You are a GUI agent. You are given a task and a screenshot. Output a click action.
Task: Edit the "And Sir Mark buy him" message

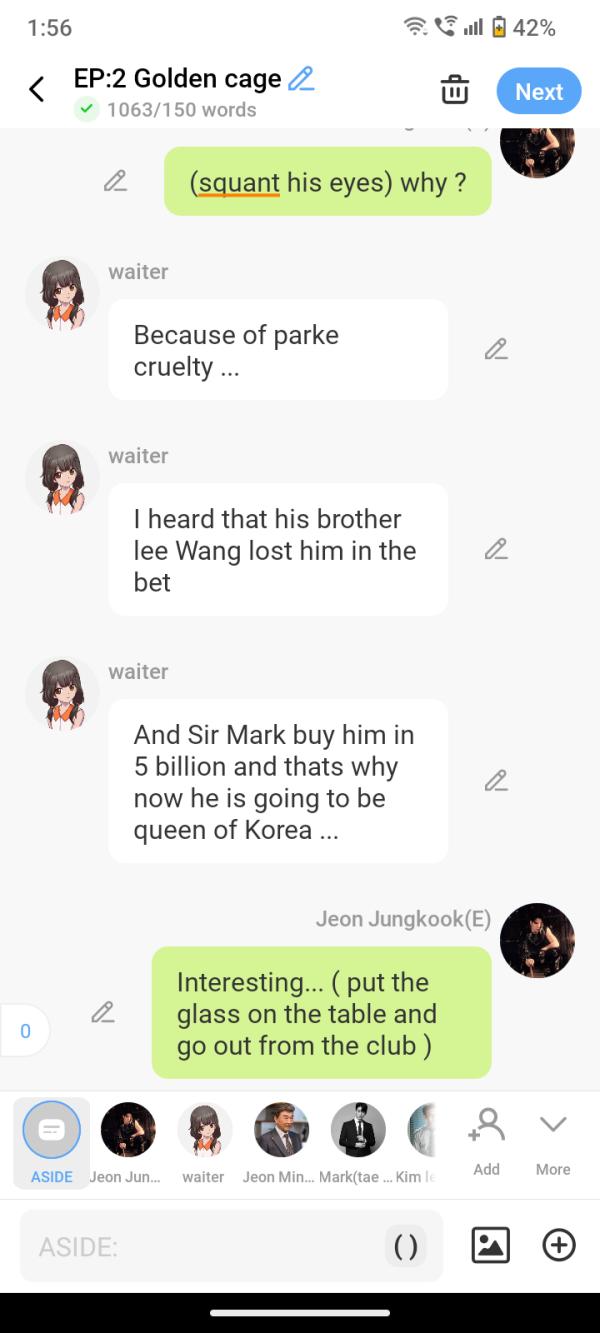(x=496, y=780)
